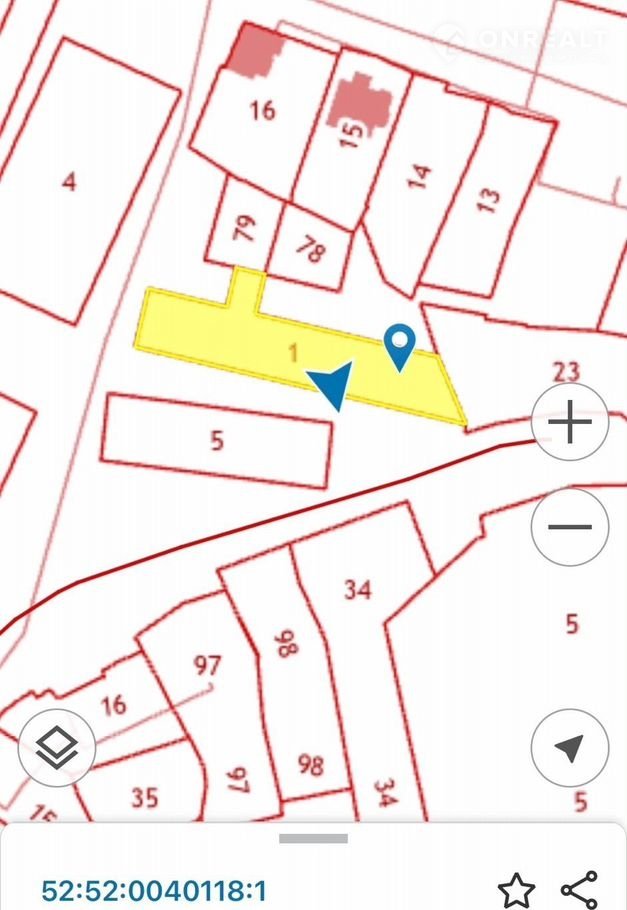
Task: Zoom out of the map
Action: 570,527
